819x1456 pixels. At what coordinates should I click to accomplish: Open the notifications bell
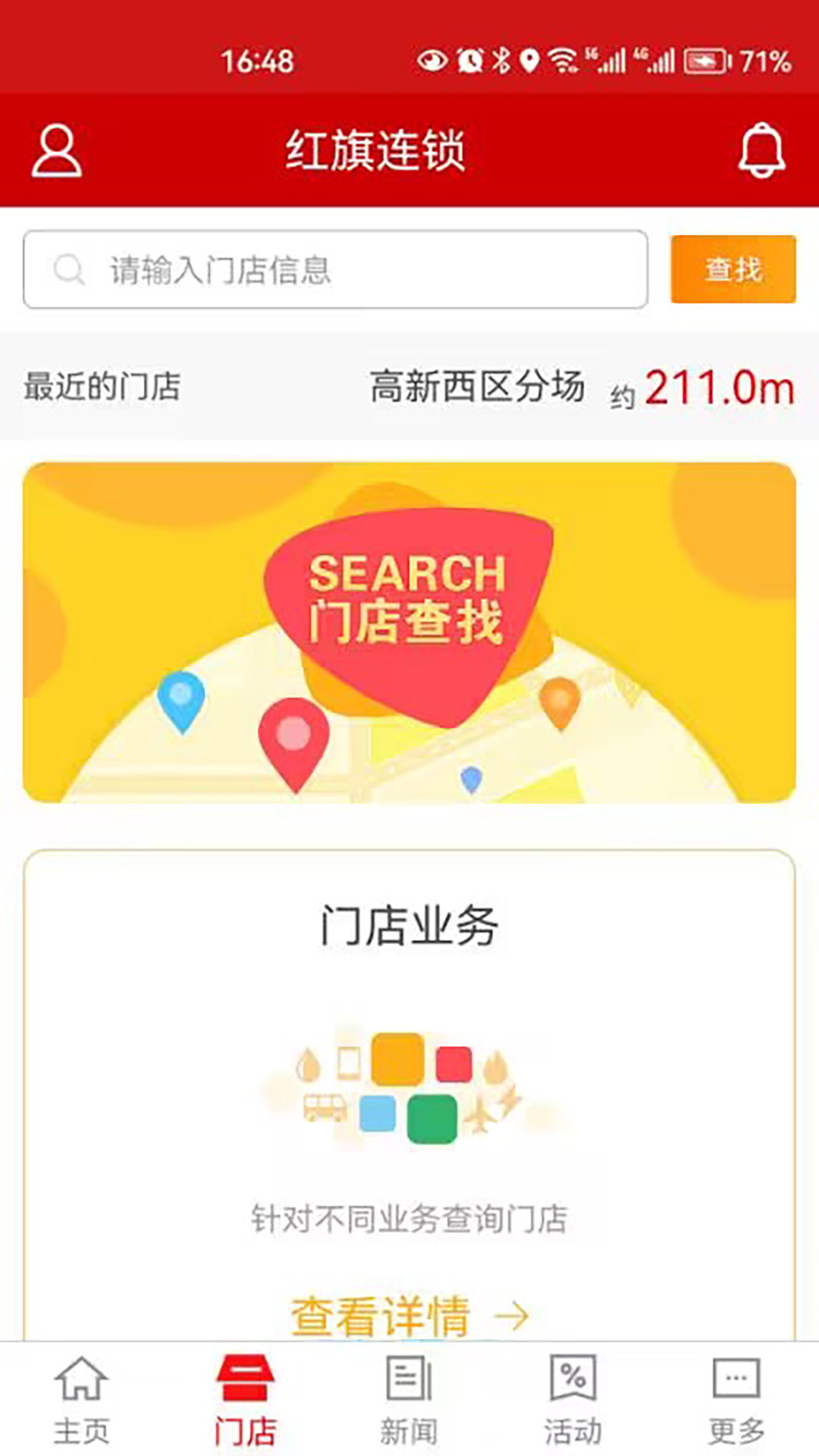click(x=761, y=150)
